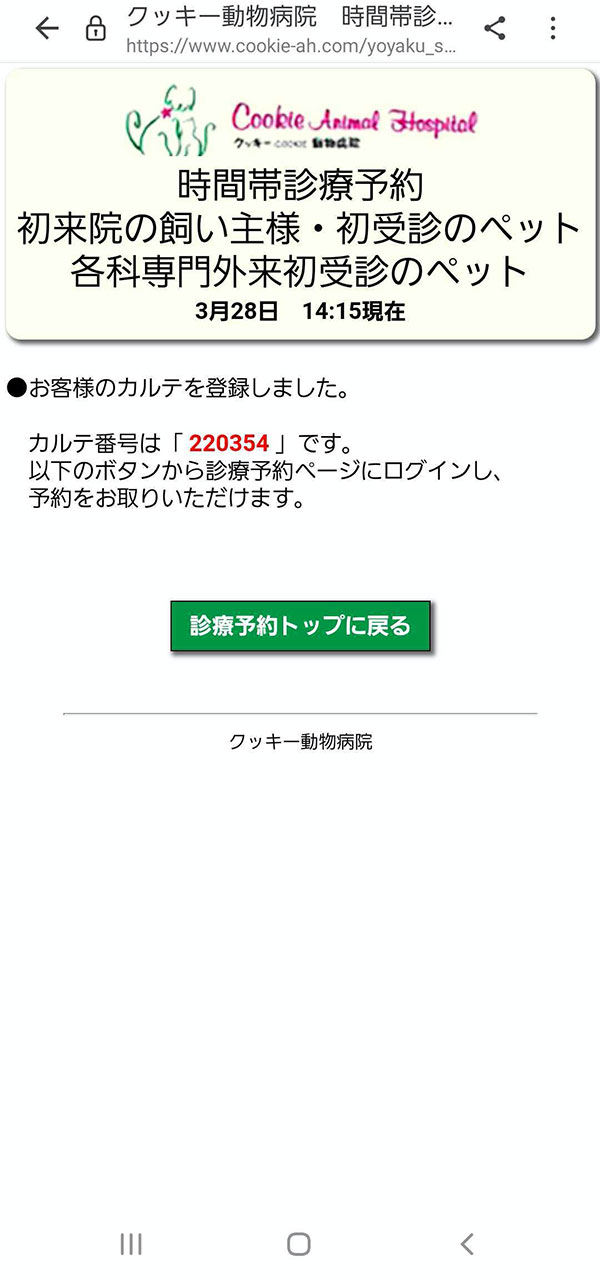Go back using the browser arrow
Image resolution: width=600 pixels, height=1278 pixels.
pyautogui.click(x=47, y=29)
